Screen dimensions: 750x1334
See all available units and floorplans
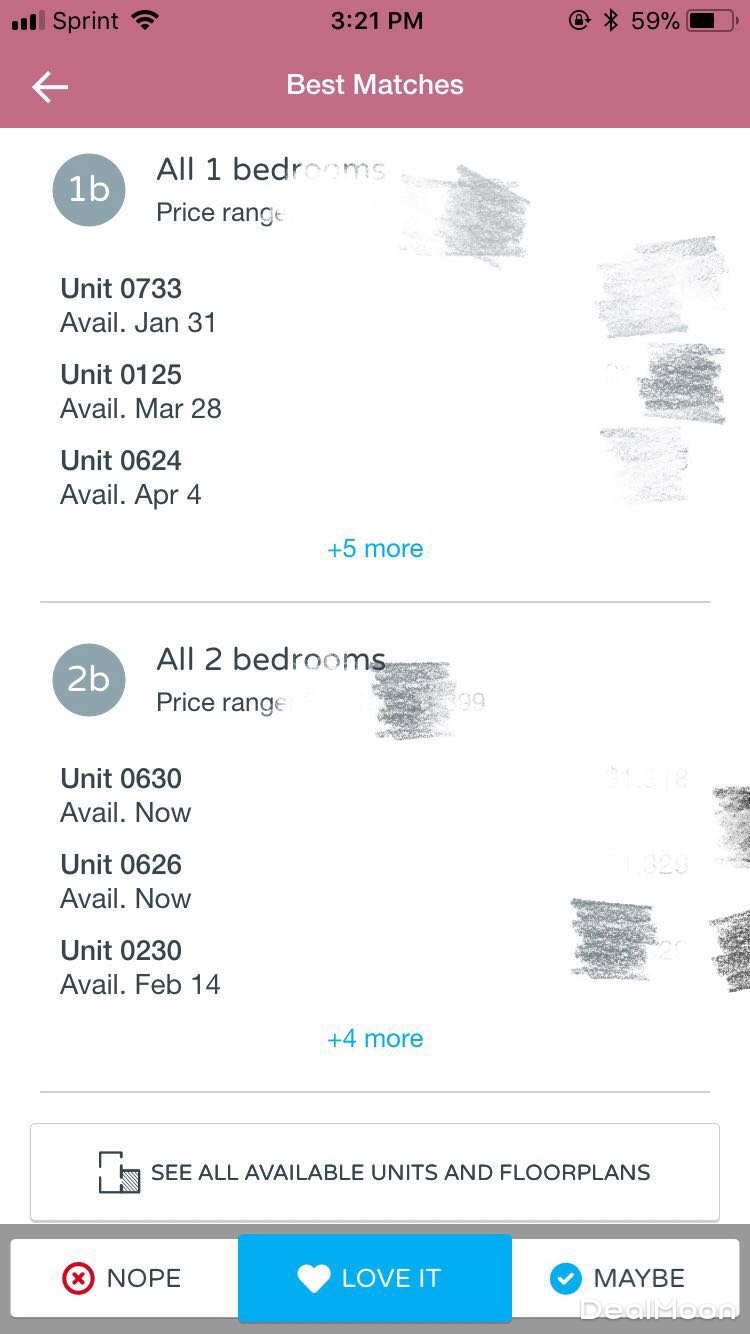pyautogui.click(x=375, y=1172)
